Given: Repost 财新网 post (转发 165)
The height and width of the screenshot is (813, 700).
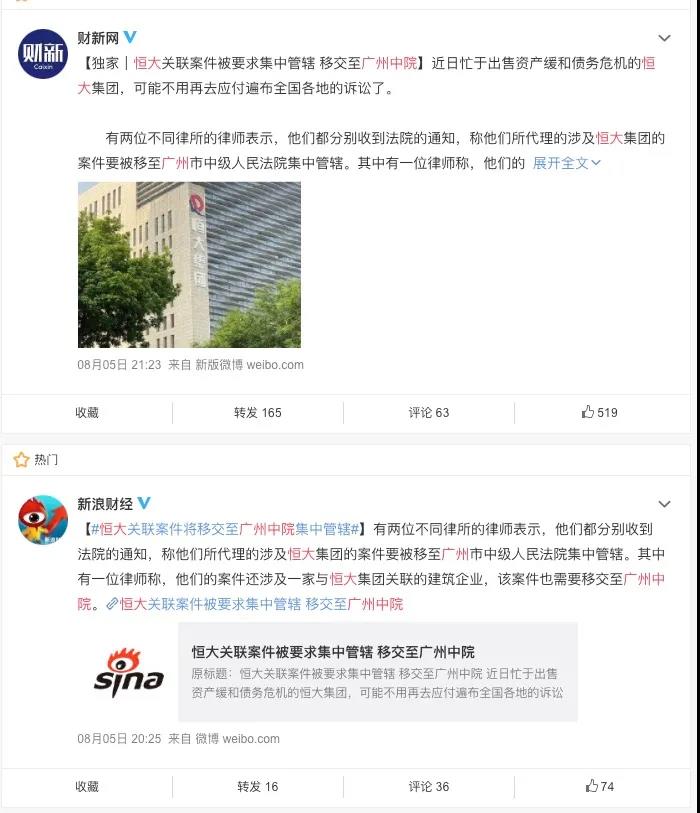Looking at the screenshot, I should coord(258,412).
